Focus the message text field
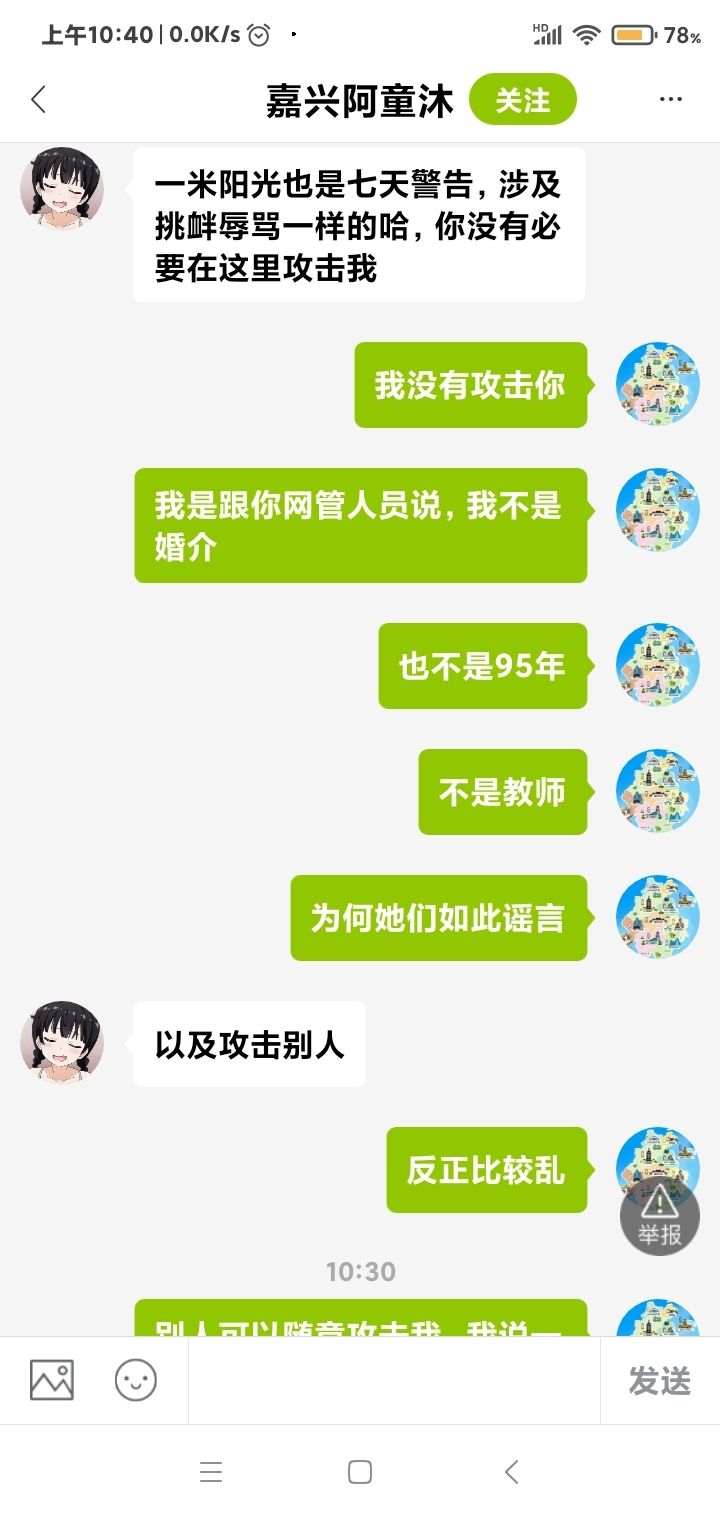 point(393,1381)
